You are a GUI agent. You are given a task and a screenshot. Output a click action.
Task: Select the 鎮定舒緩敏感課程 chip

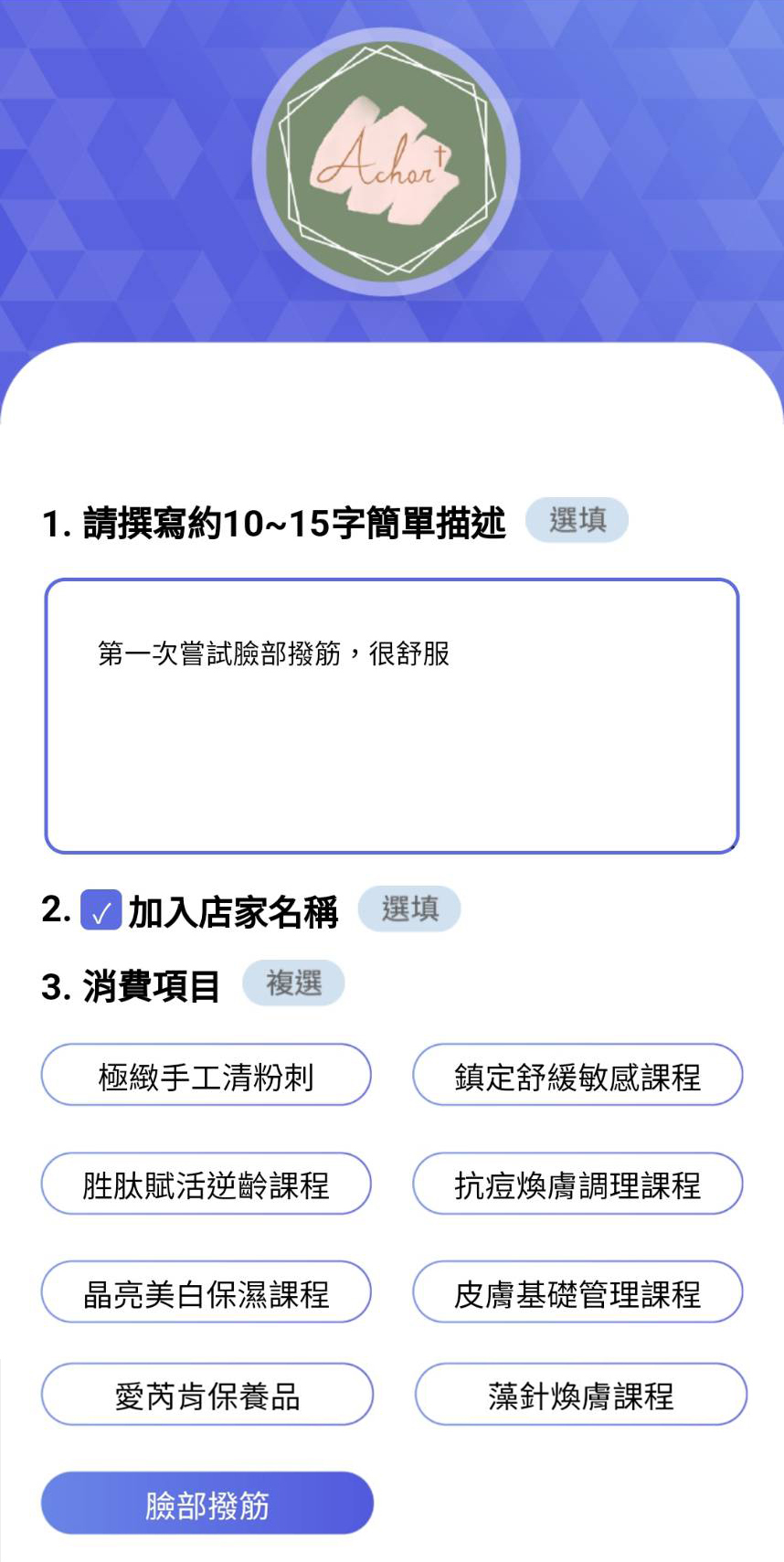pos(577,1076)
